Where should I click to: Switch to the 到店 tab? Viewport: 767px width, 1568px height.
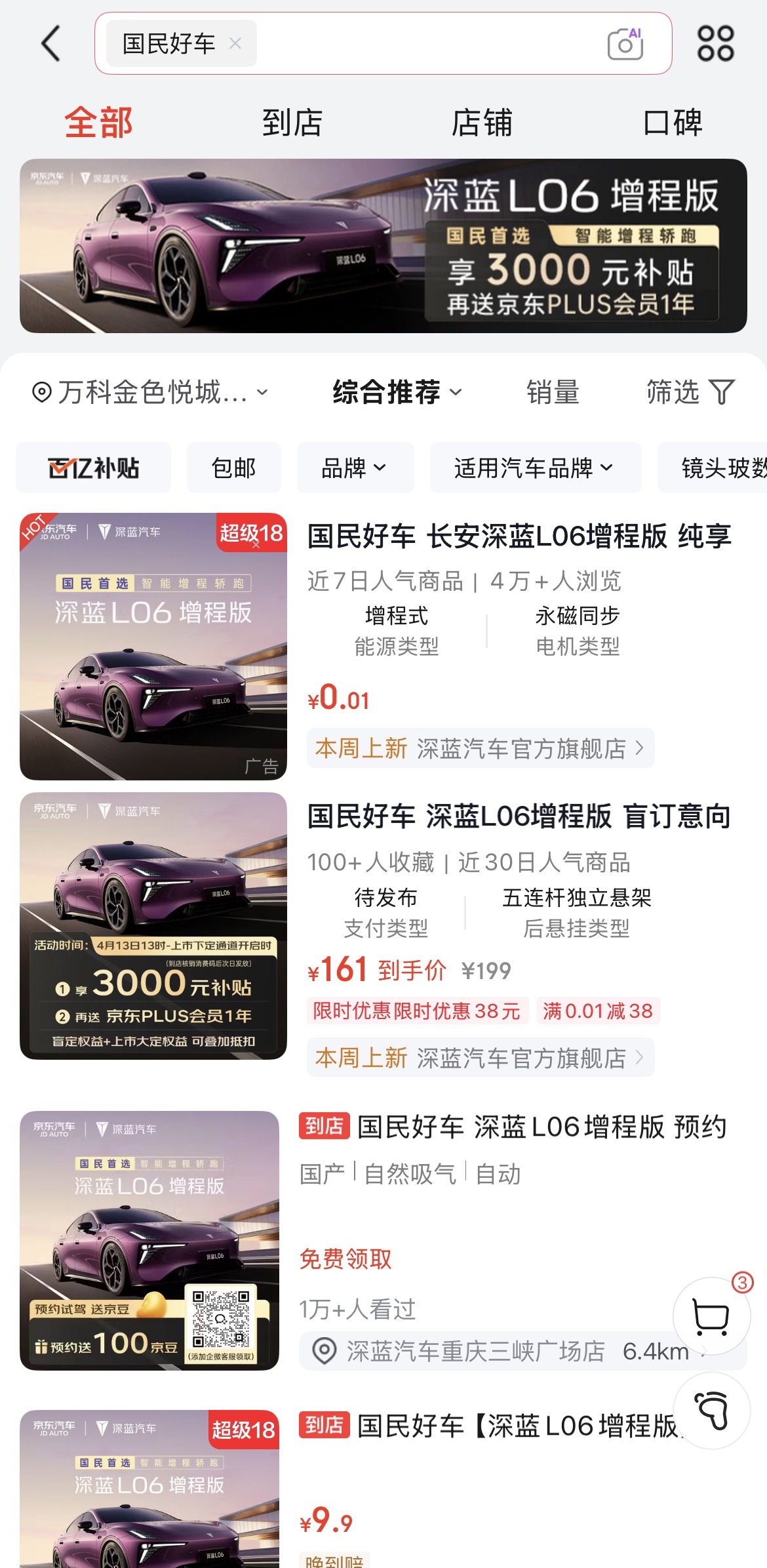(x=292, y=123)
